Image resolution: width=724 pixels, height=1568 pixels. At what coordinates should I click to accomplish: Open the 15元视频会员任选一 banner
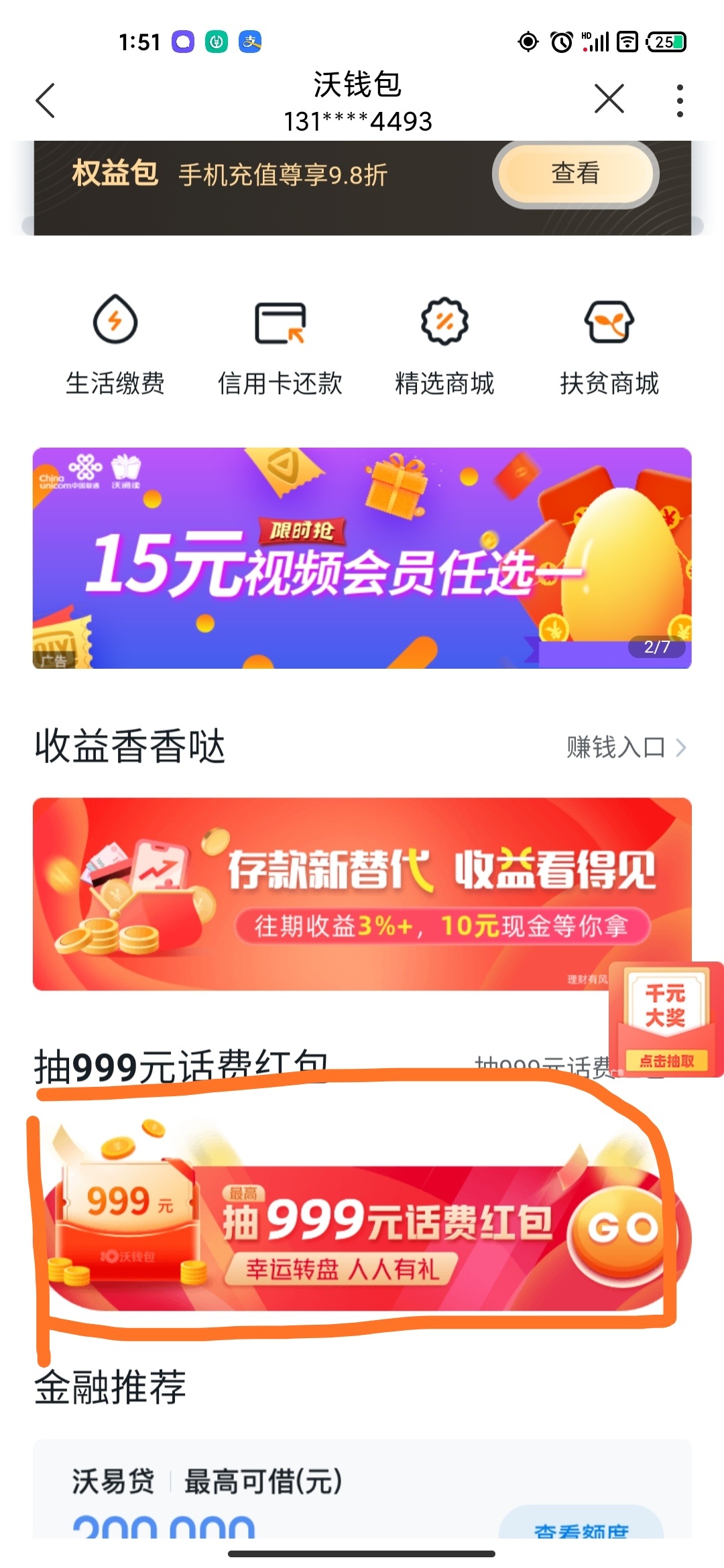[x=362, y=558]
